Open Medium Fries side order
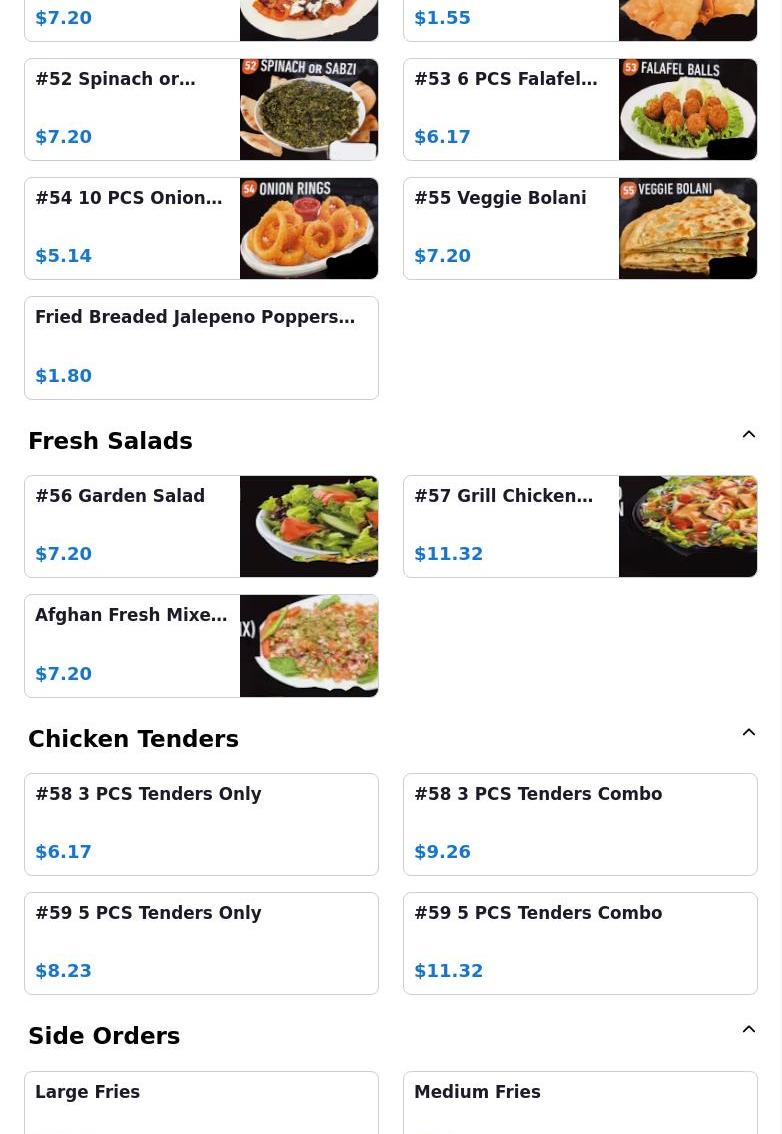Viewport: 782px width, 1134px height. coord(580,1103)
